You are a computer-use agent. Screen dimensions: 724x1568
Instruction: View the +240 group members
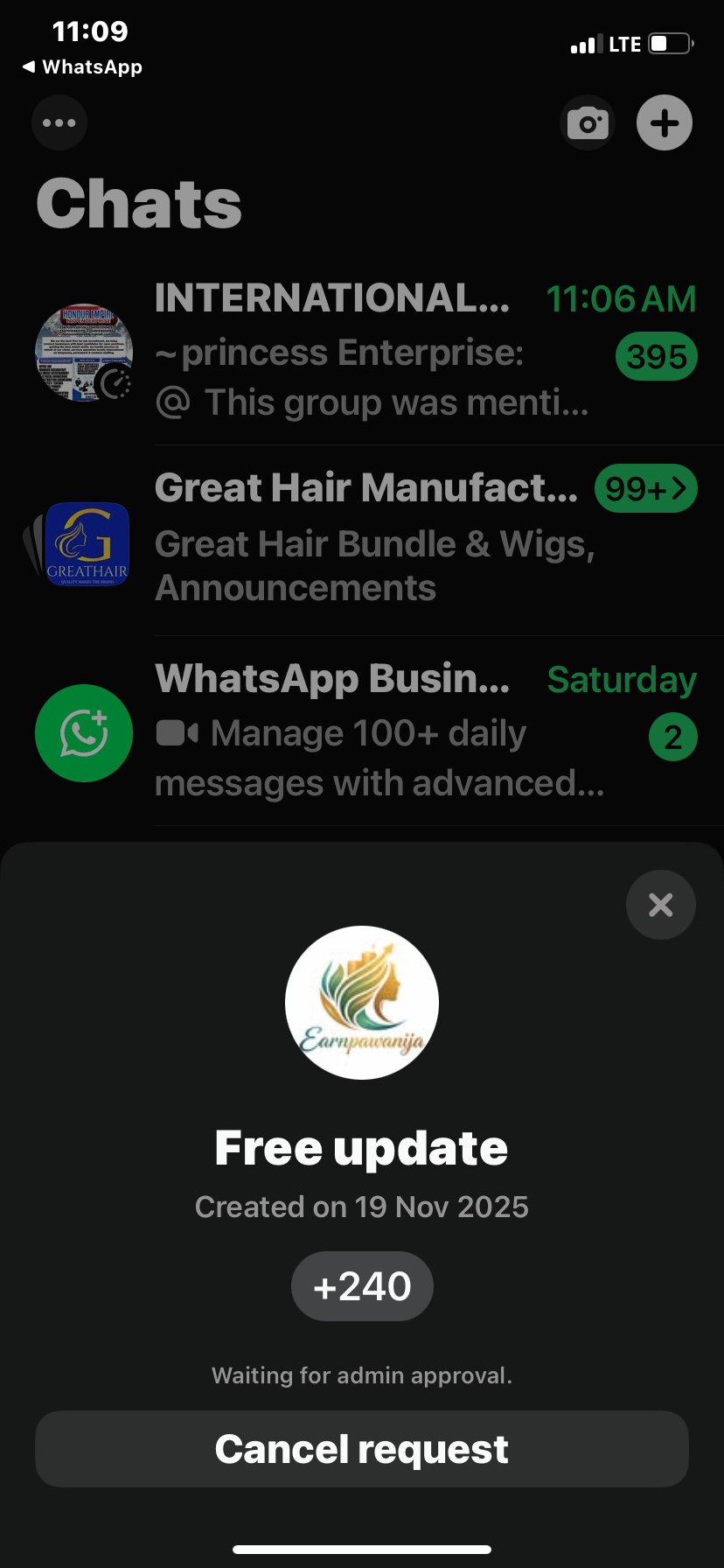click(x=362, y=1286)
